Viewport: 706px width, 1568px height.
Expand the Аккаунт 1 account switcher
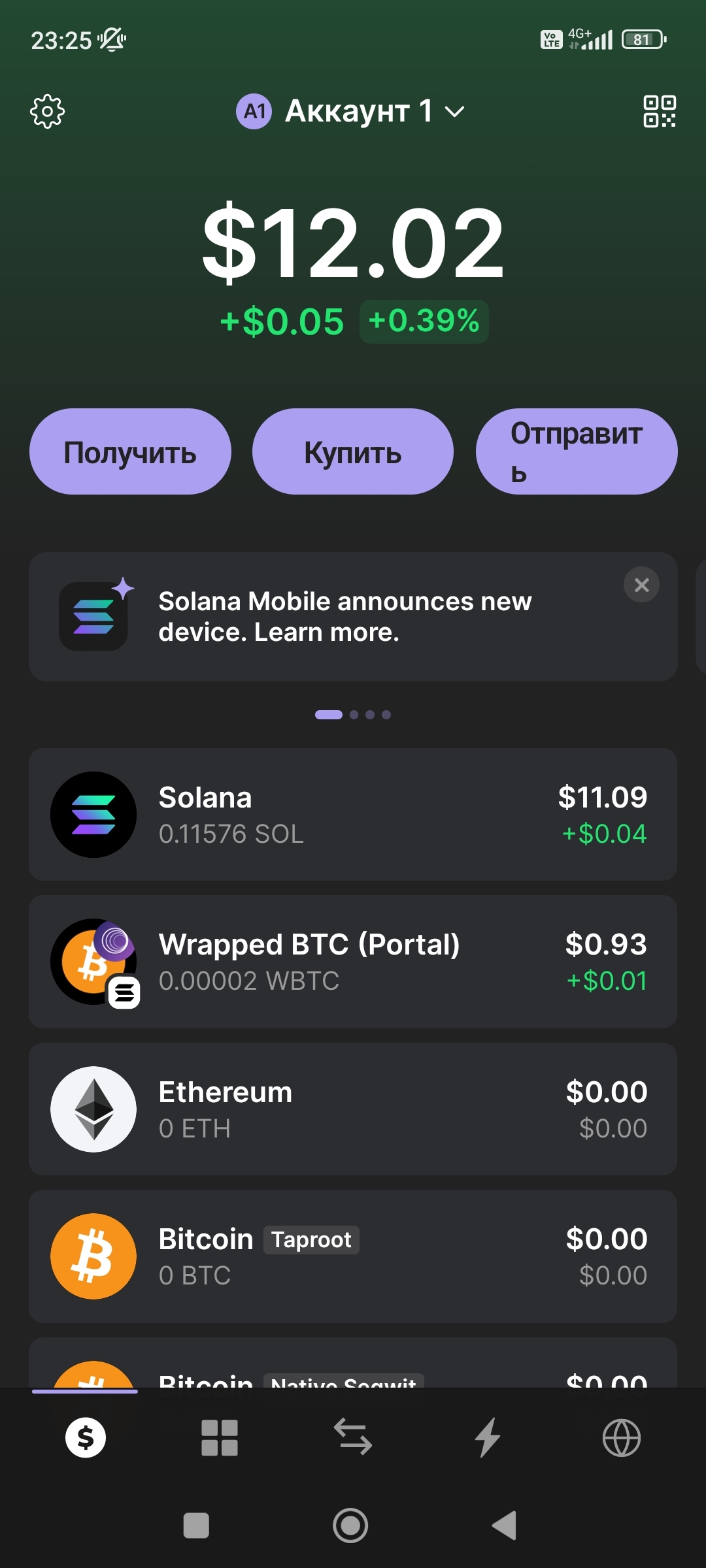click(x=351, y=112)
